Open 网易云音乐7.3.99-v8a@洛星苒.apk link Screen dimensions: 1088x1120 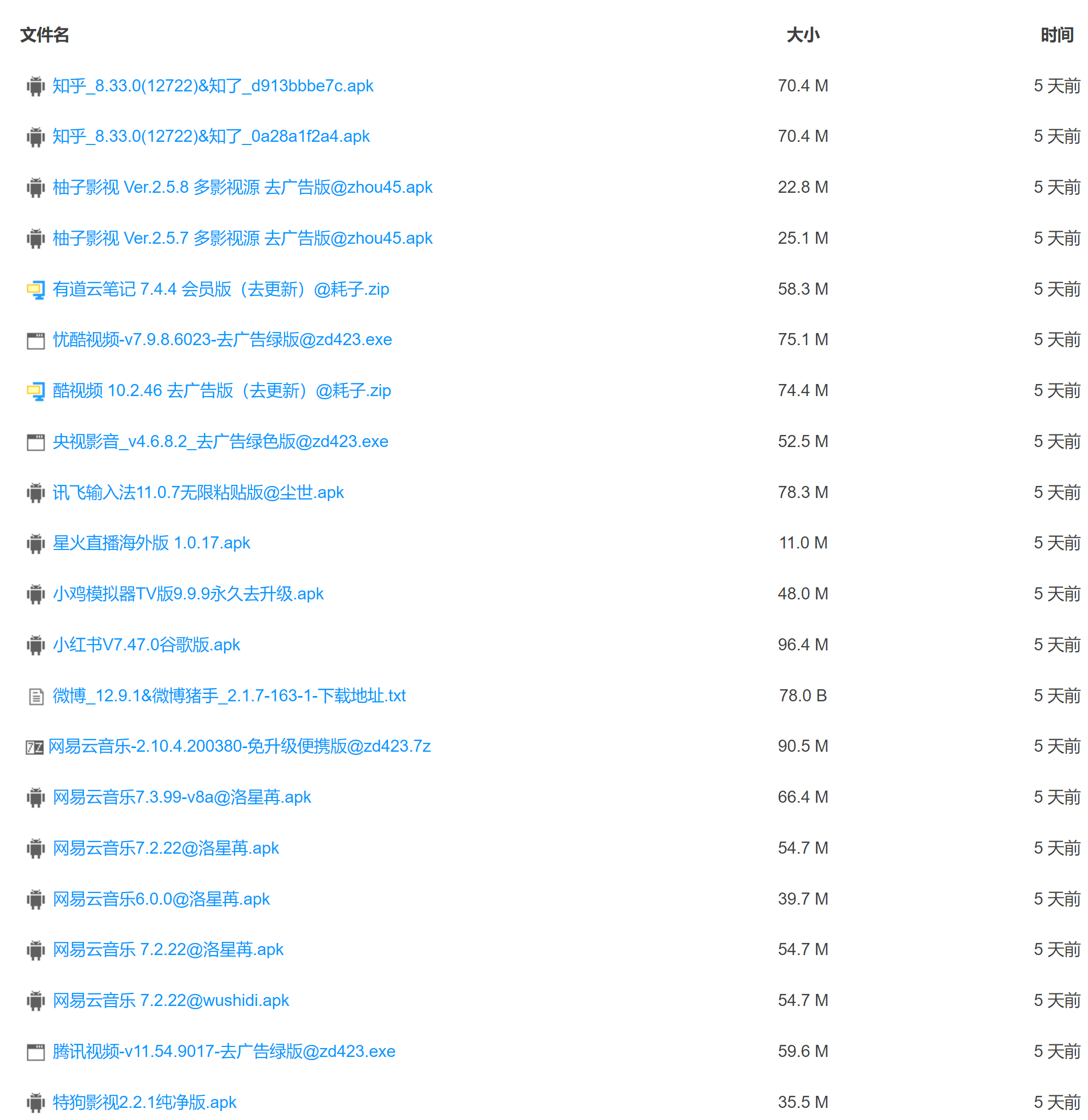click(x=182, y=797)
